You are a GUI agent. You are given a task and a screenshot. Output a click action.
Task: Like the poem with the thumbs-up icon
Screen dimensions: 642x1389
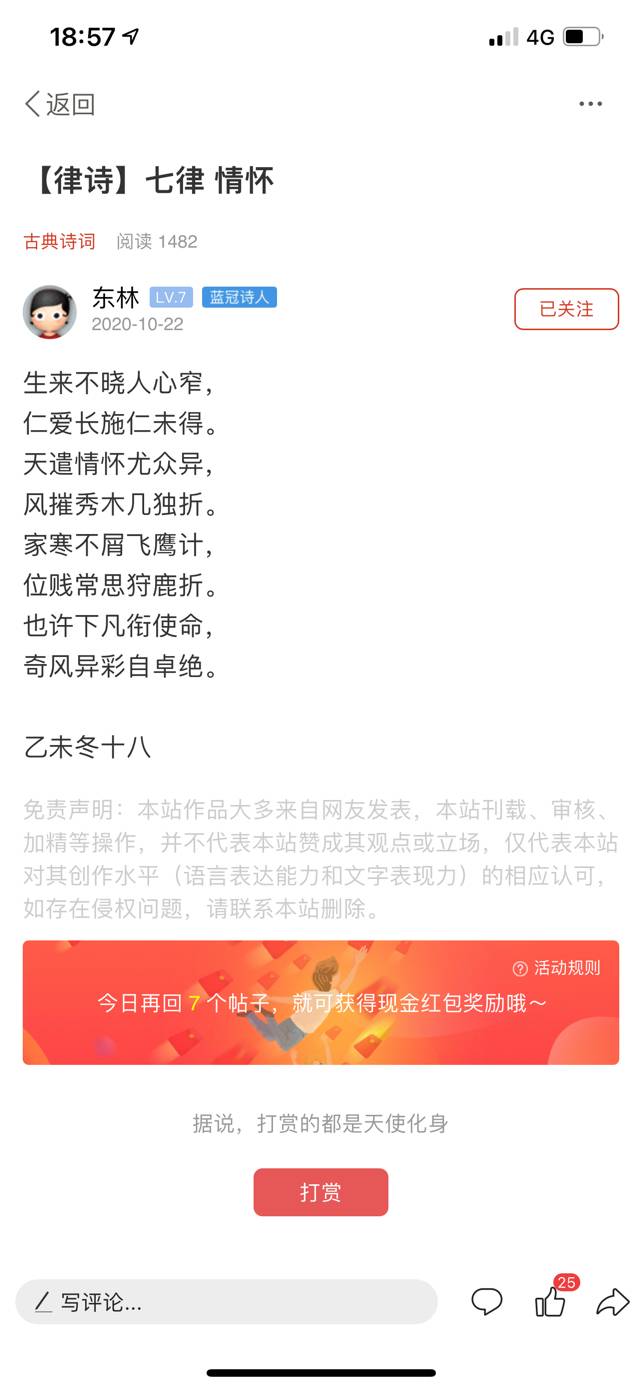click(x=551, y=1300)
